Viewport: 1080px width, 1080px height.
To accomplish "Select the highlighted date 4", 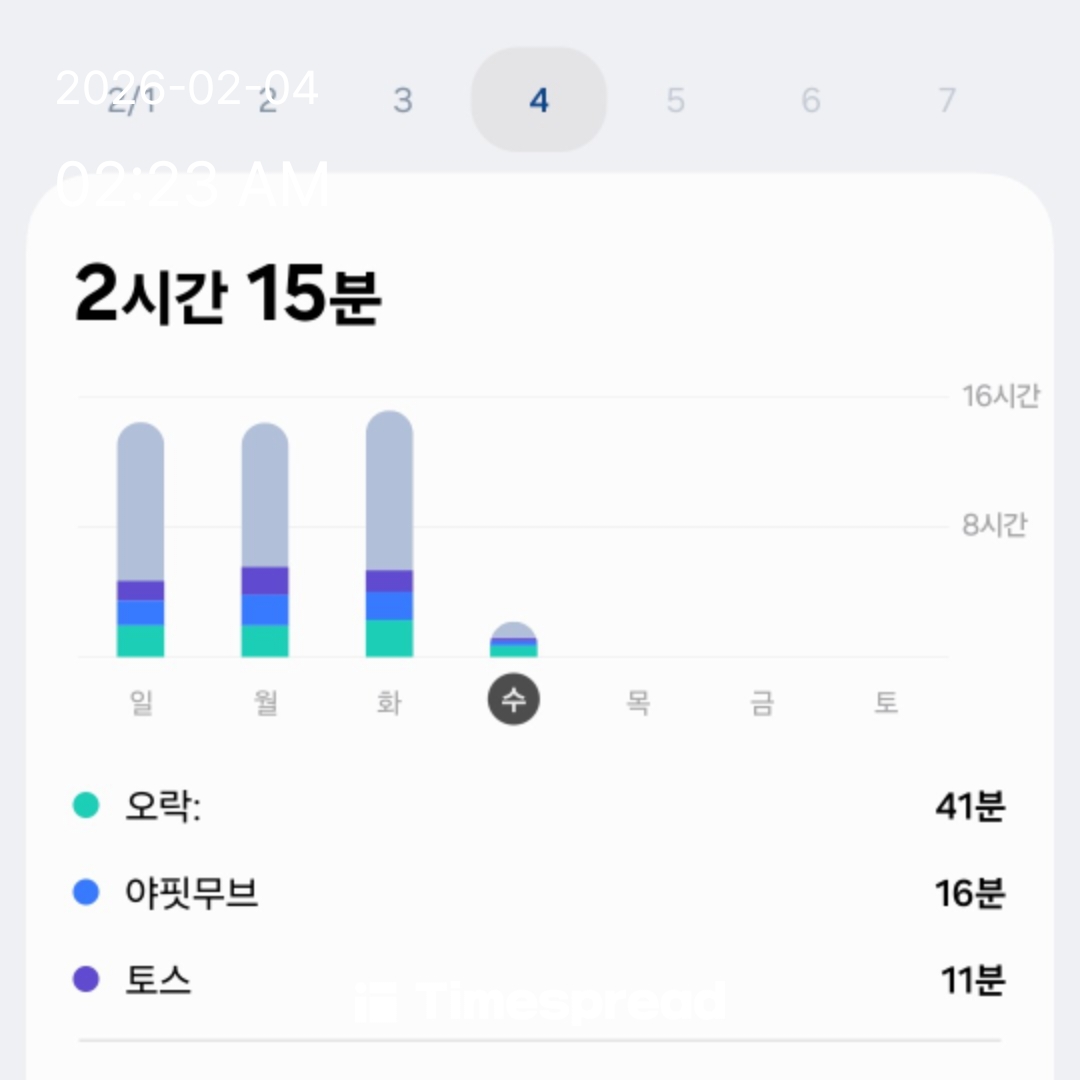I will click(539, 100).
